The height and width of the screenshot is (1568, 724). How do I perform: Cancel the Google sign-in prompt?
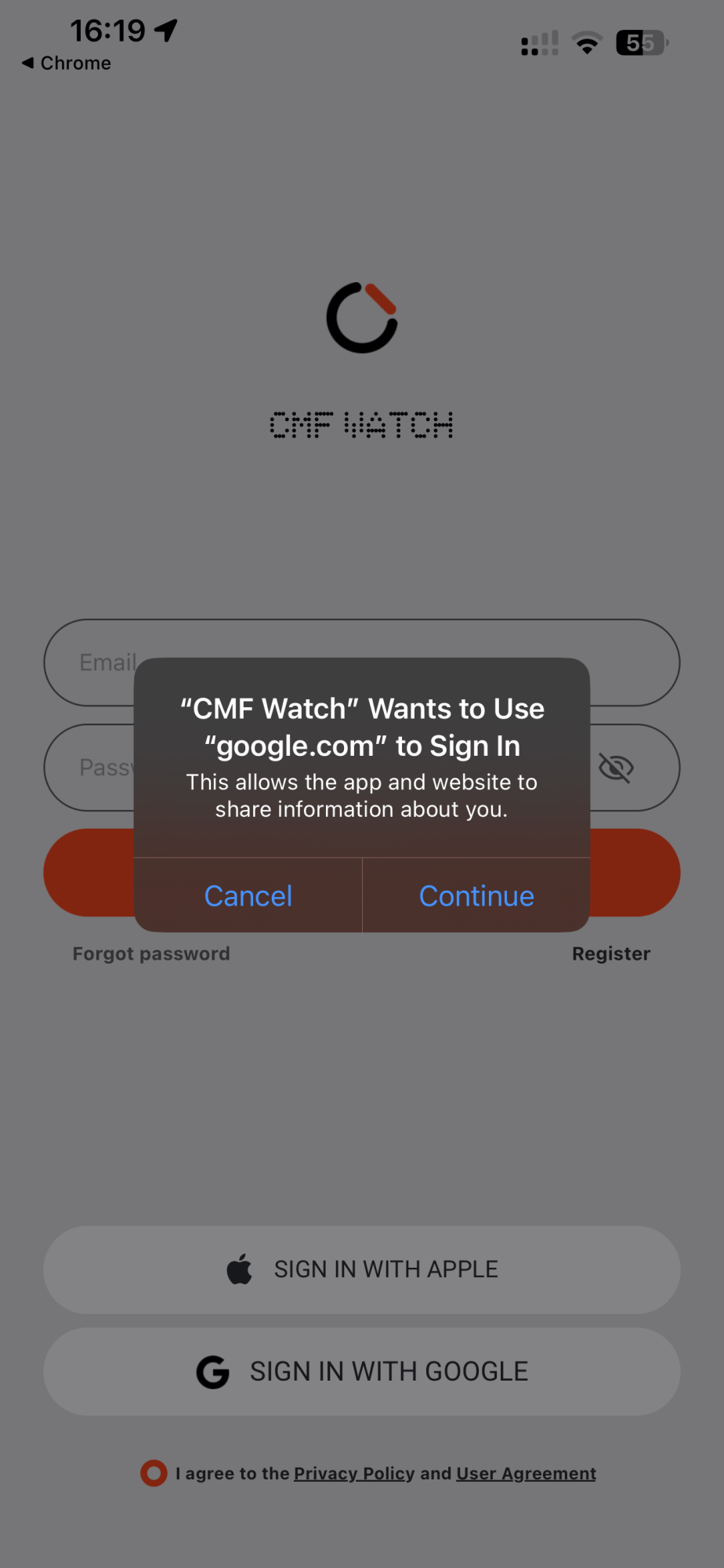tap(248, 895)
